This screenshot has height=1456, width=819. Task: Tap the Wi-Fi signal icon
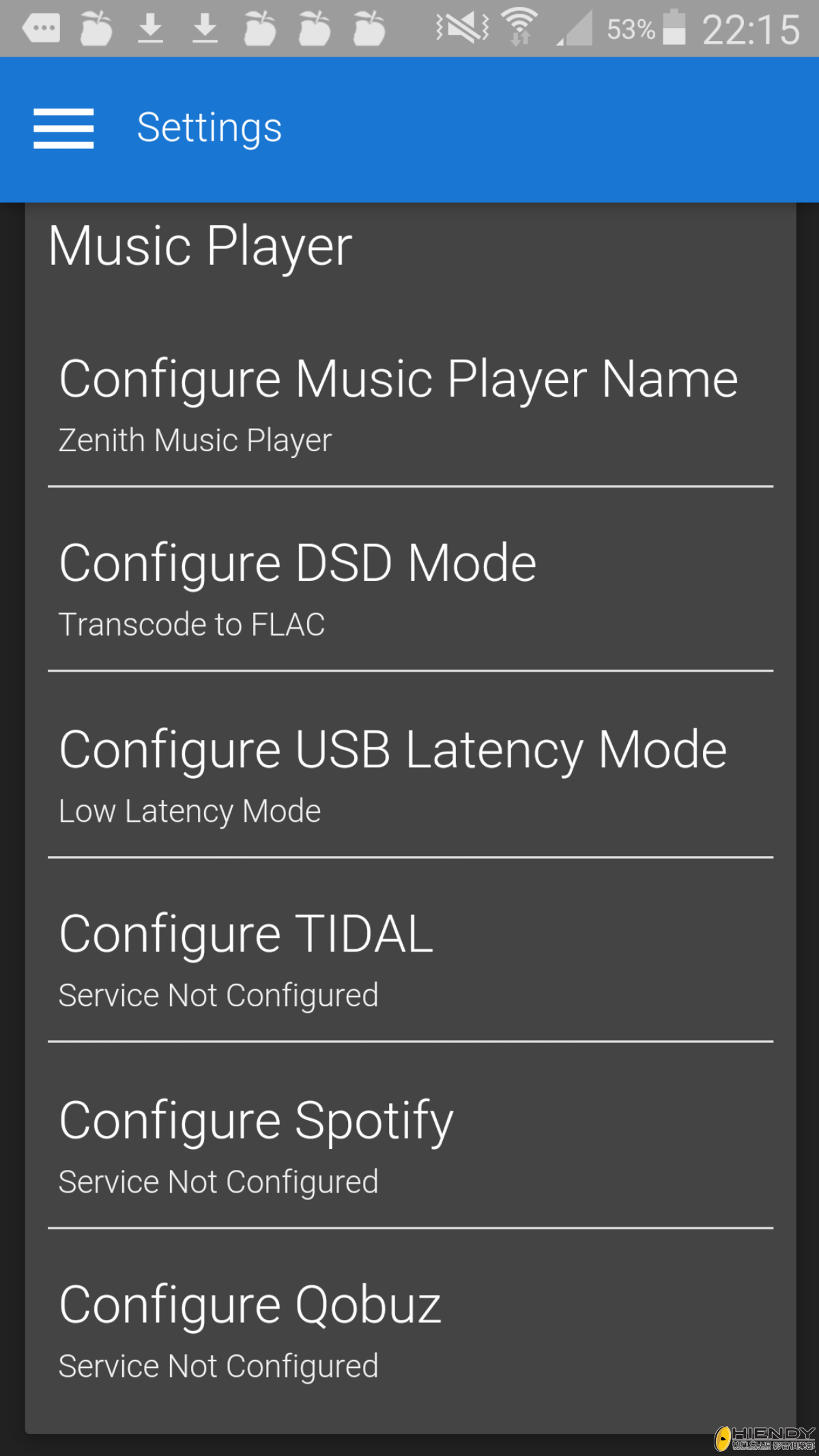(x=519, y=27)
